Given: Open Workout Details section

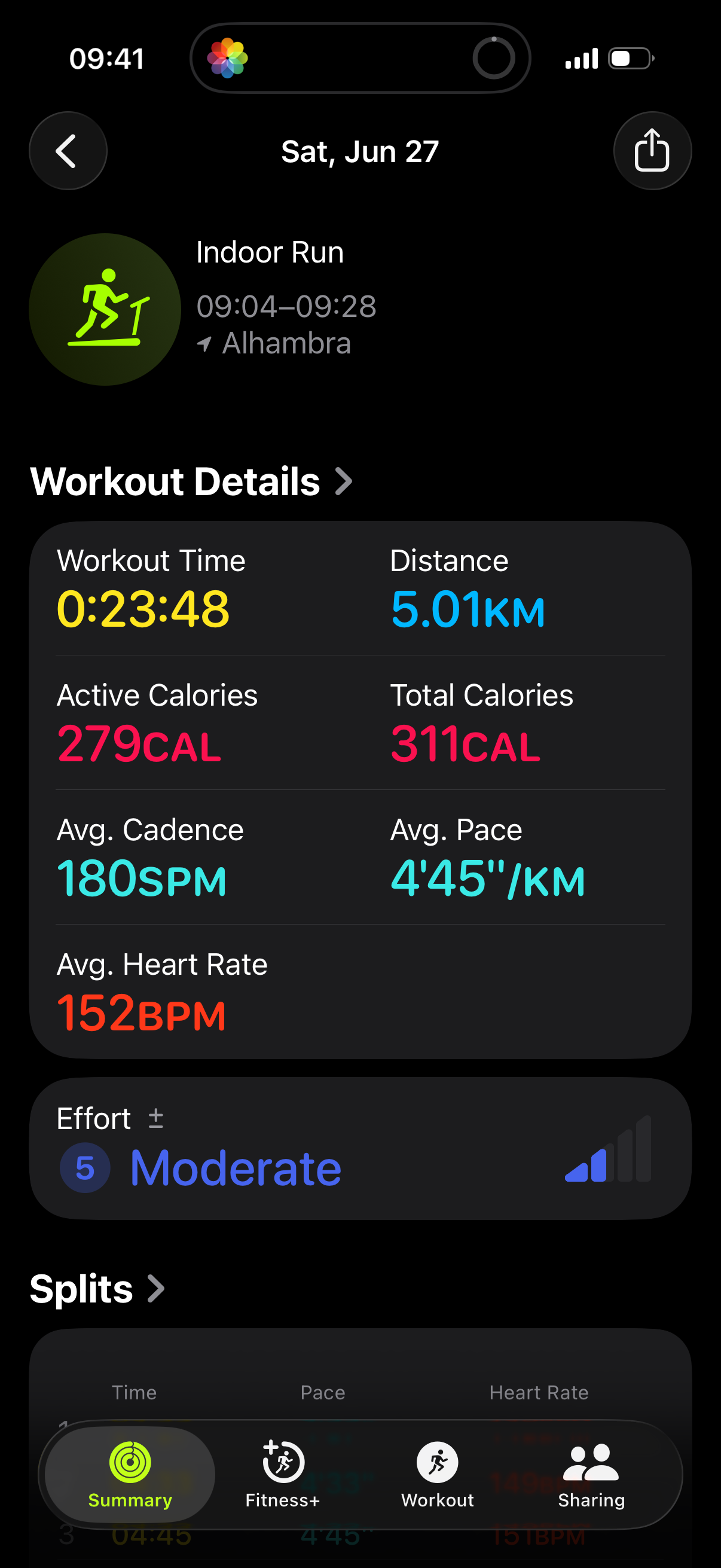Looking at the screenshot, I should (191, 481).
